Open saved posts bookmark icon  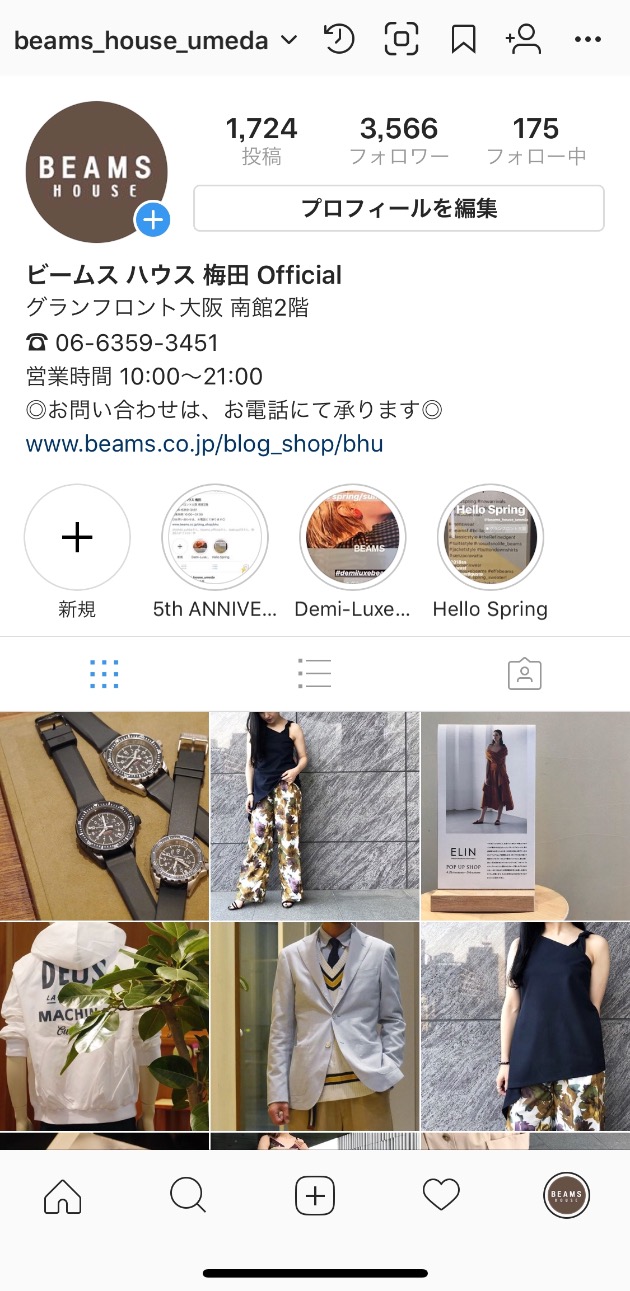pyautogui.click(x=463, y=40)
